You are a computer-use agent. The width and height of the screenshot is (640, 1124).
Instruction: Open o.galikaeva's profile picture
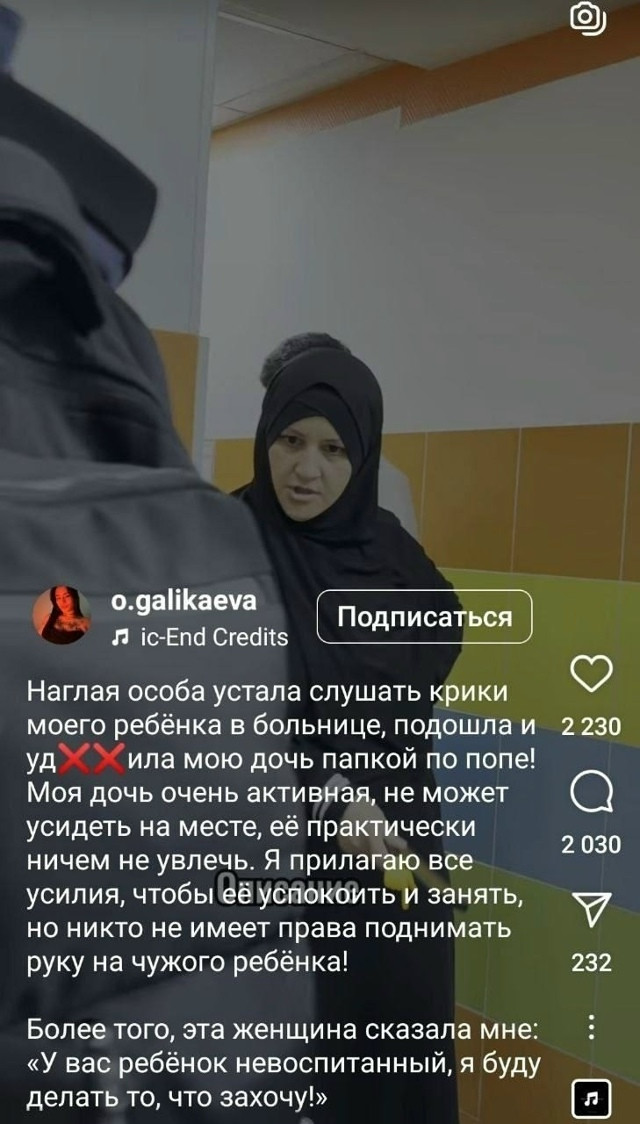point(62,616)
